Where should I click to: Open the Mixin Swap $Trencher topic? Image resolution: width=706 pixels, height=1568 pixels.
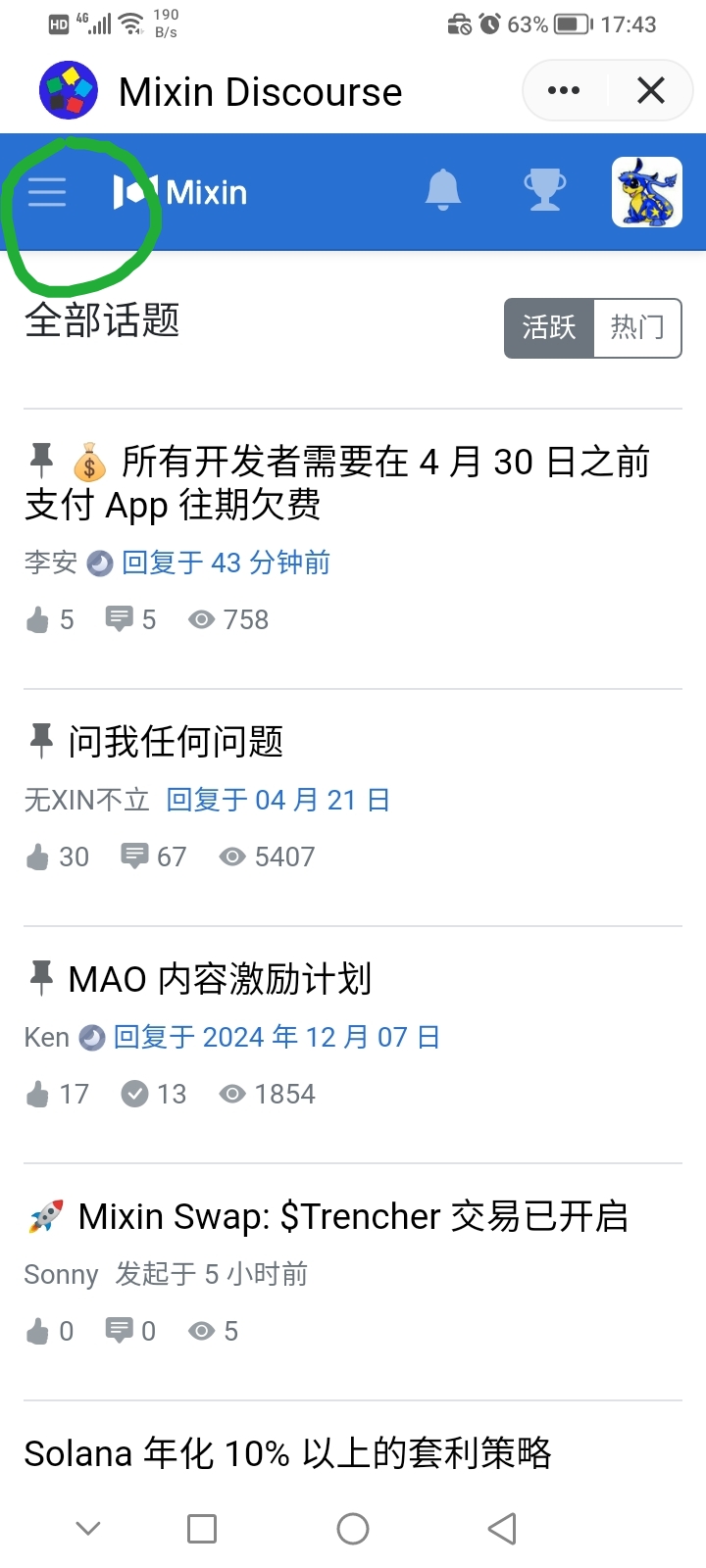tap(353, 1216)
